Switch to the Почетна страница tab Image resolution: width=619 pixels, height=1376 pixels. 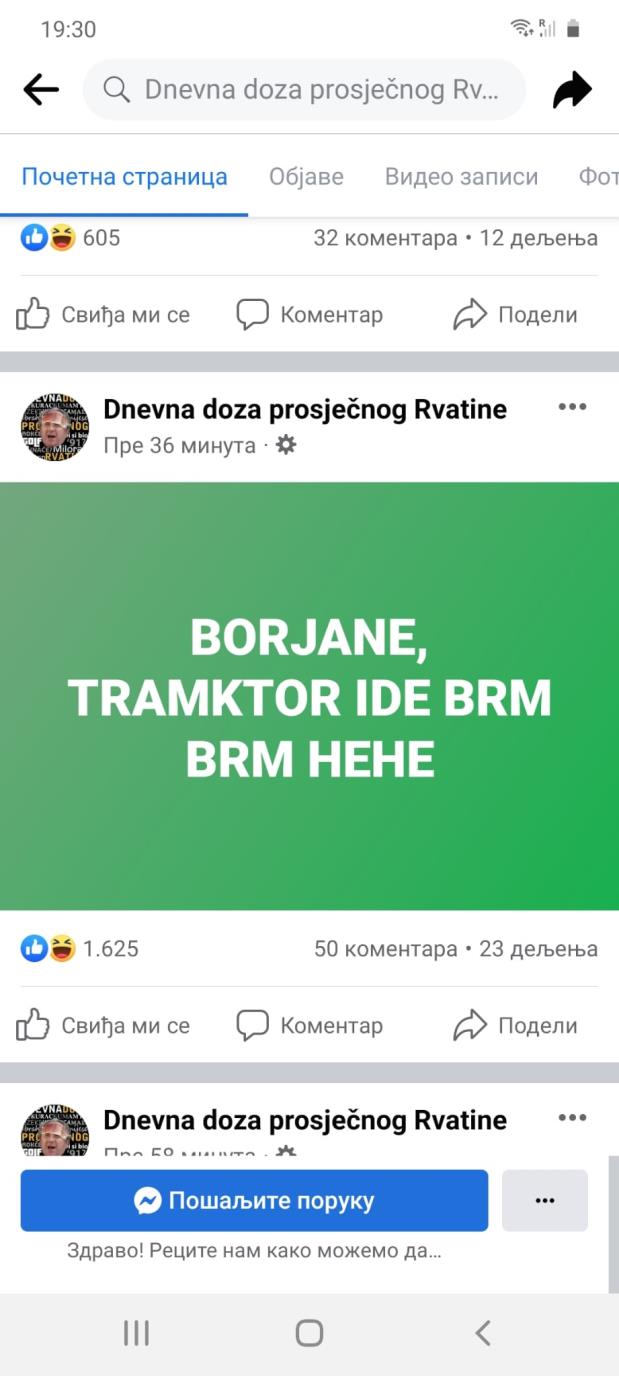[x=124, y=177]
